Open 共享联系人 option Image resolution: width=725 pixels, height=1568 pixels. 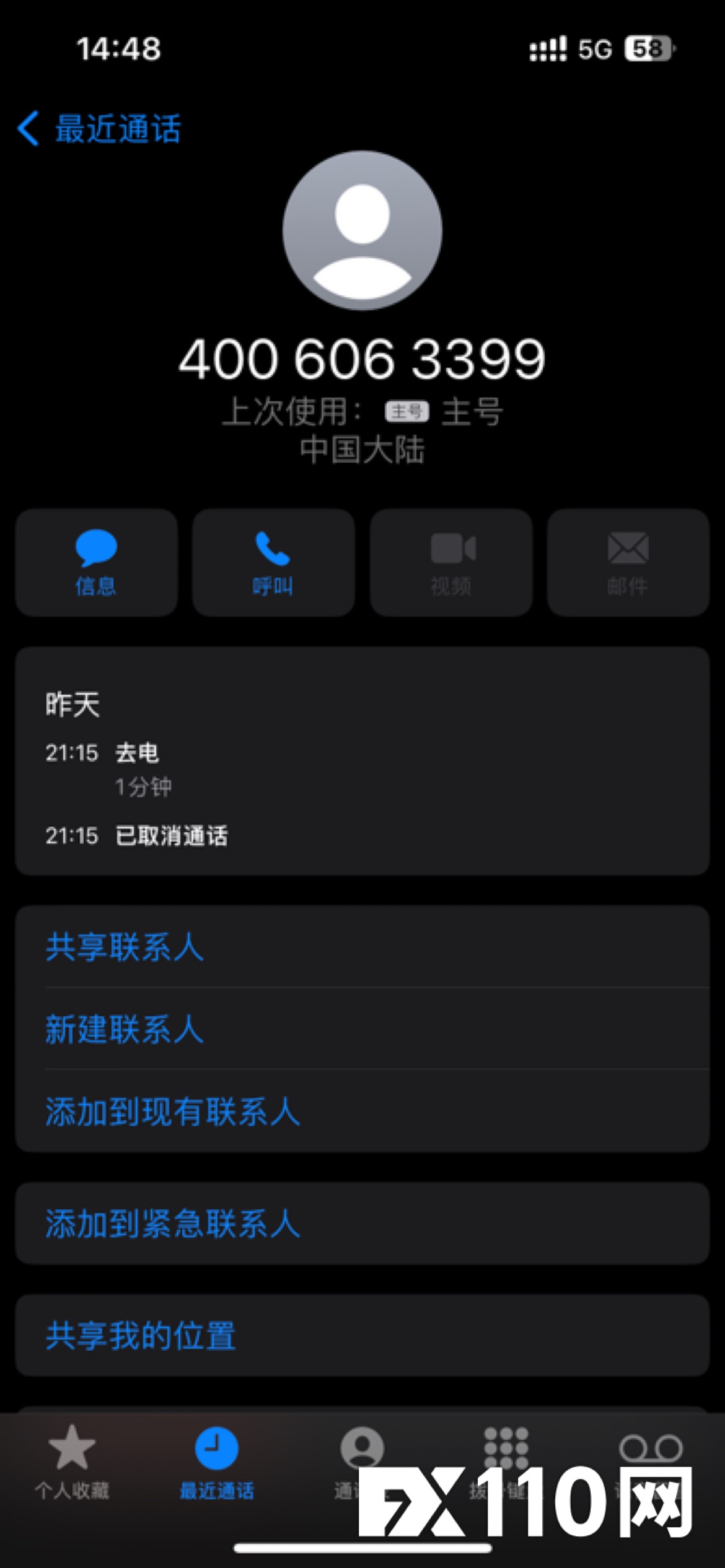(x=124, y=947)
